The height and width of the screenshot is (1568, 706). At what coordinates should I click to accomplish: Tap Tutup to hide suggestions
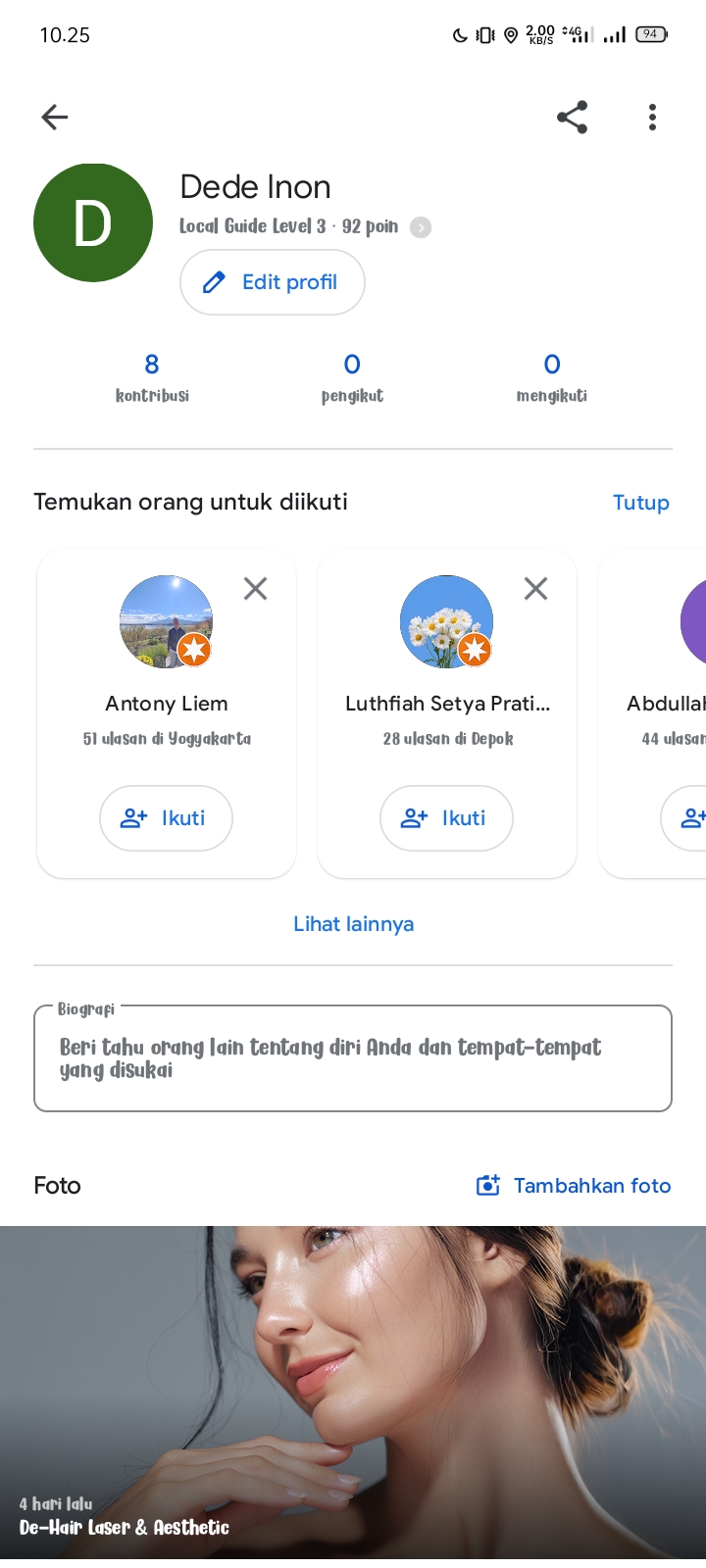(641, 503)
